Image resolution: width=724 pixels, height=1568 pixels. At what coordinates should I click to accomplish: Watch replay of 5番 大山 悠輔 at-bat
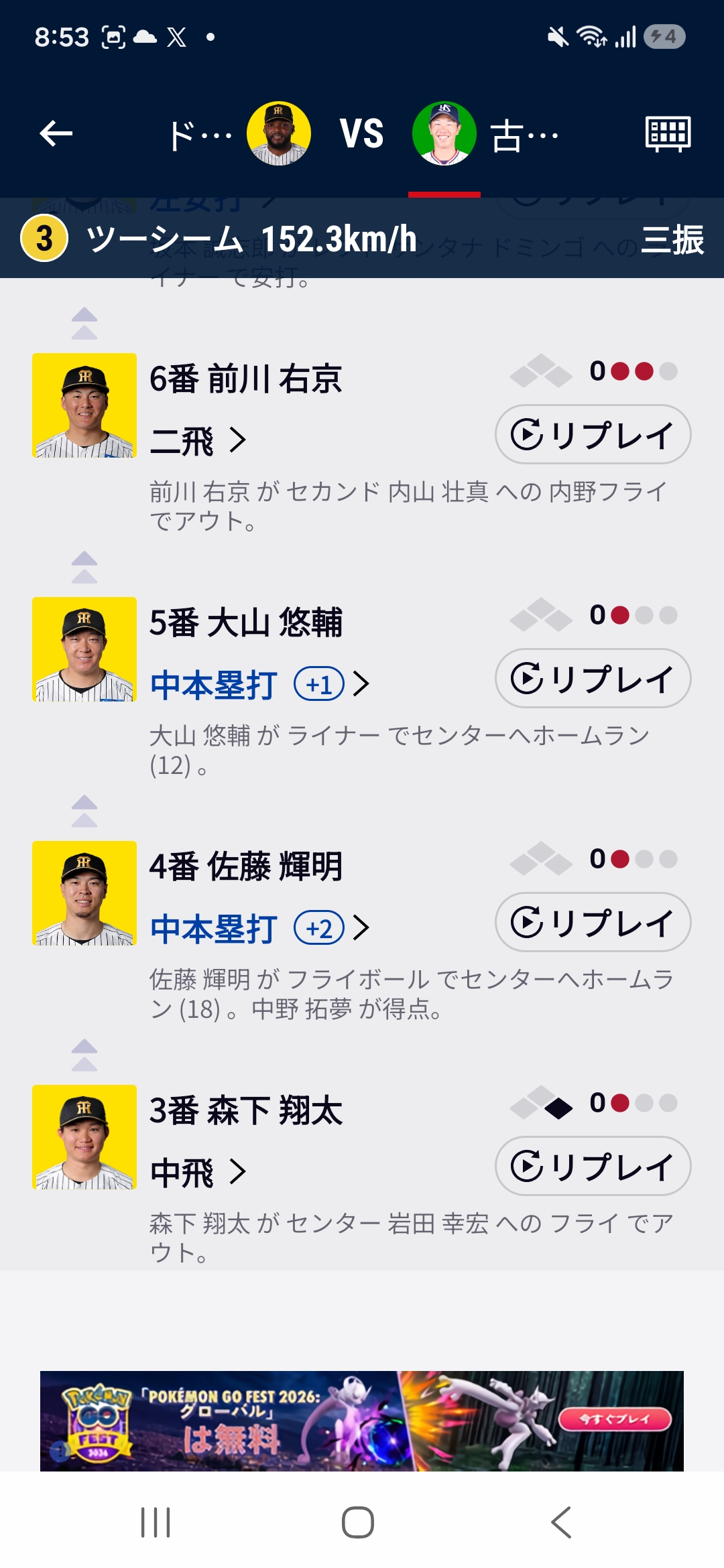click(593, 678)
